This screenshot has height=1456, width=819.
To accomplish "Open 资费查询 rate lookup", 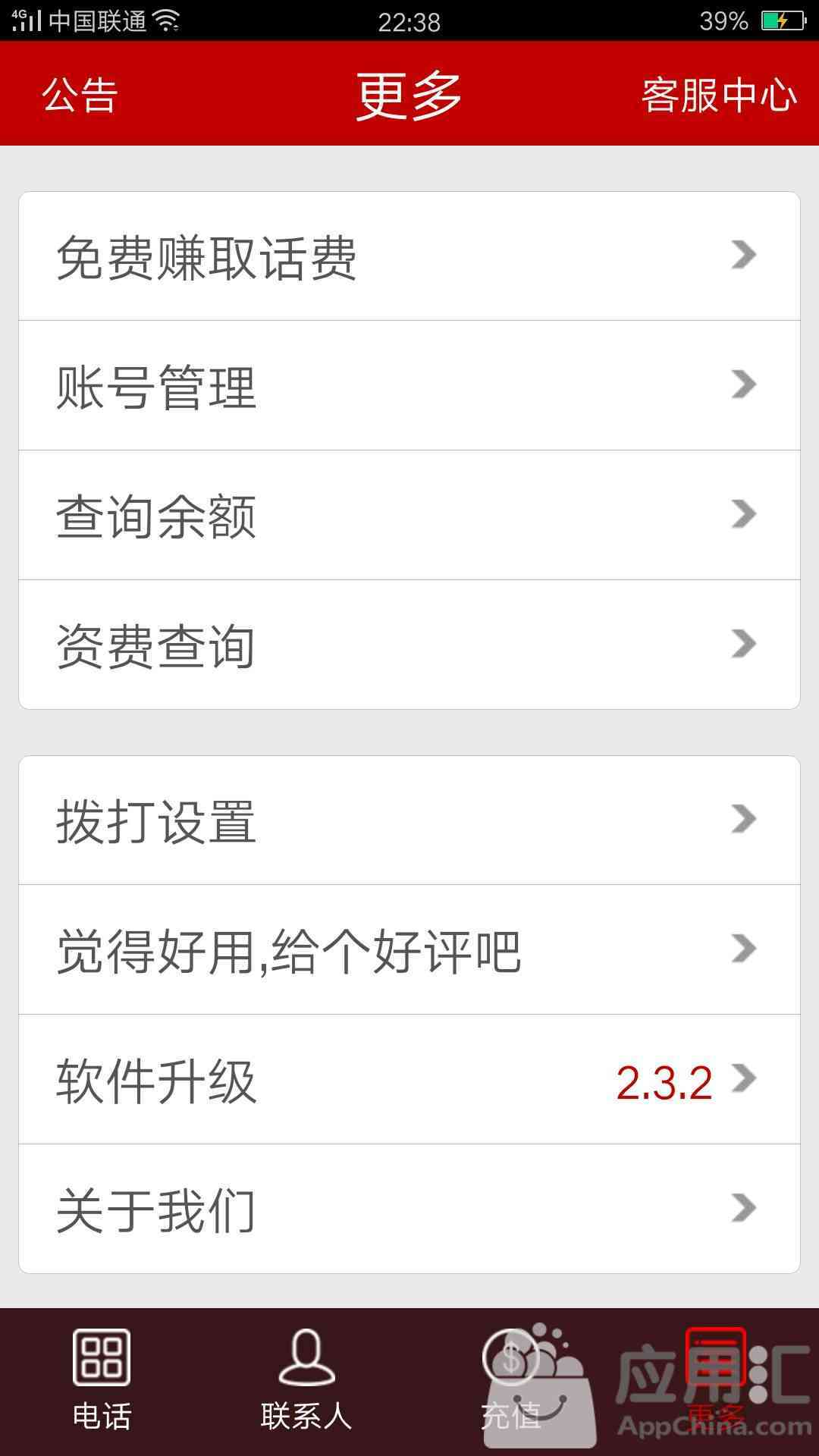I will [409, 645].
